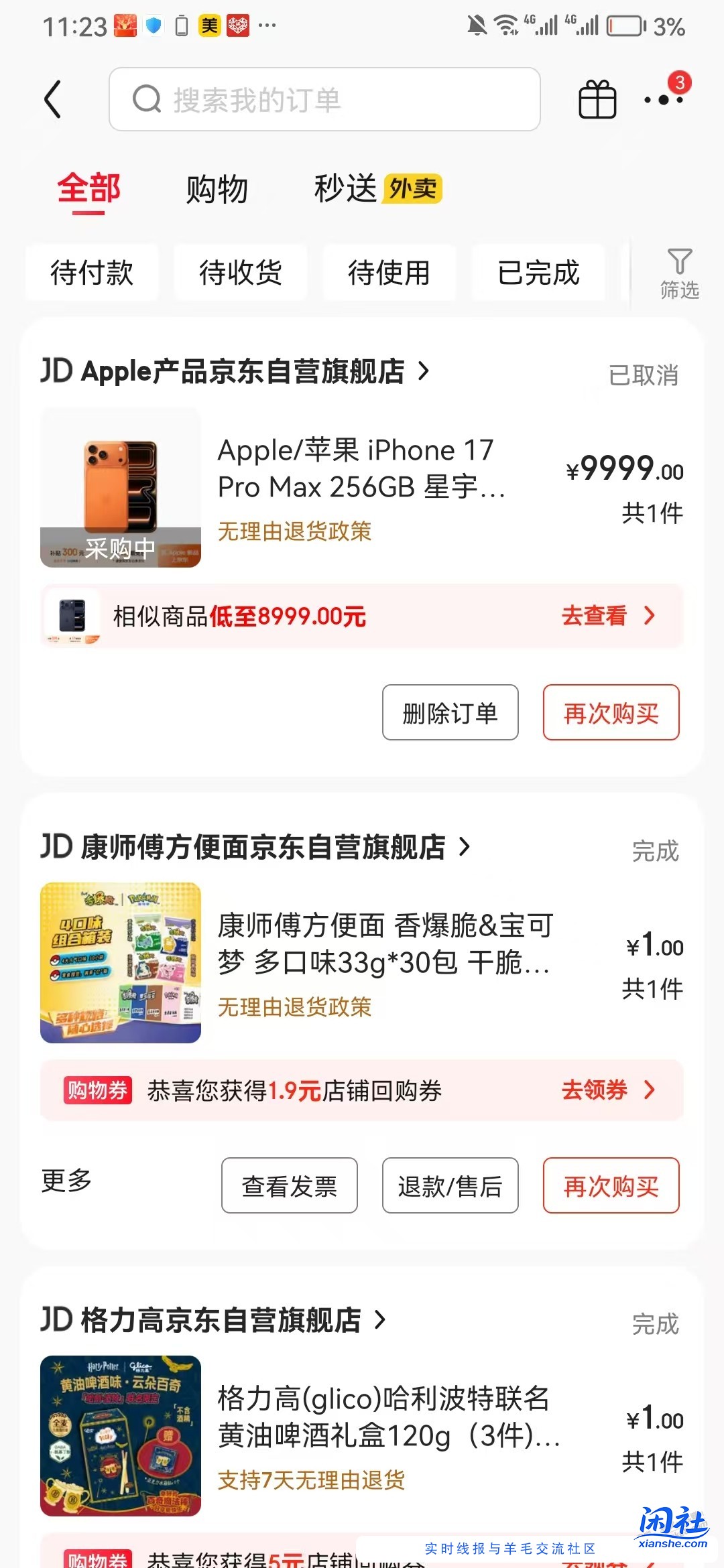Tap the iPhone 17 product thumbnail
The image size is (724, 1568).
pyautogui.click(x=121, y=488)
